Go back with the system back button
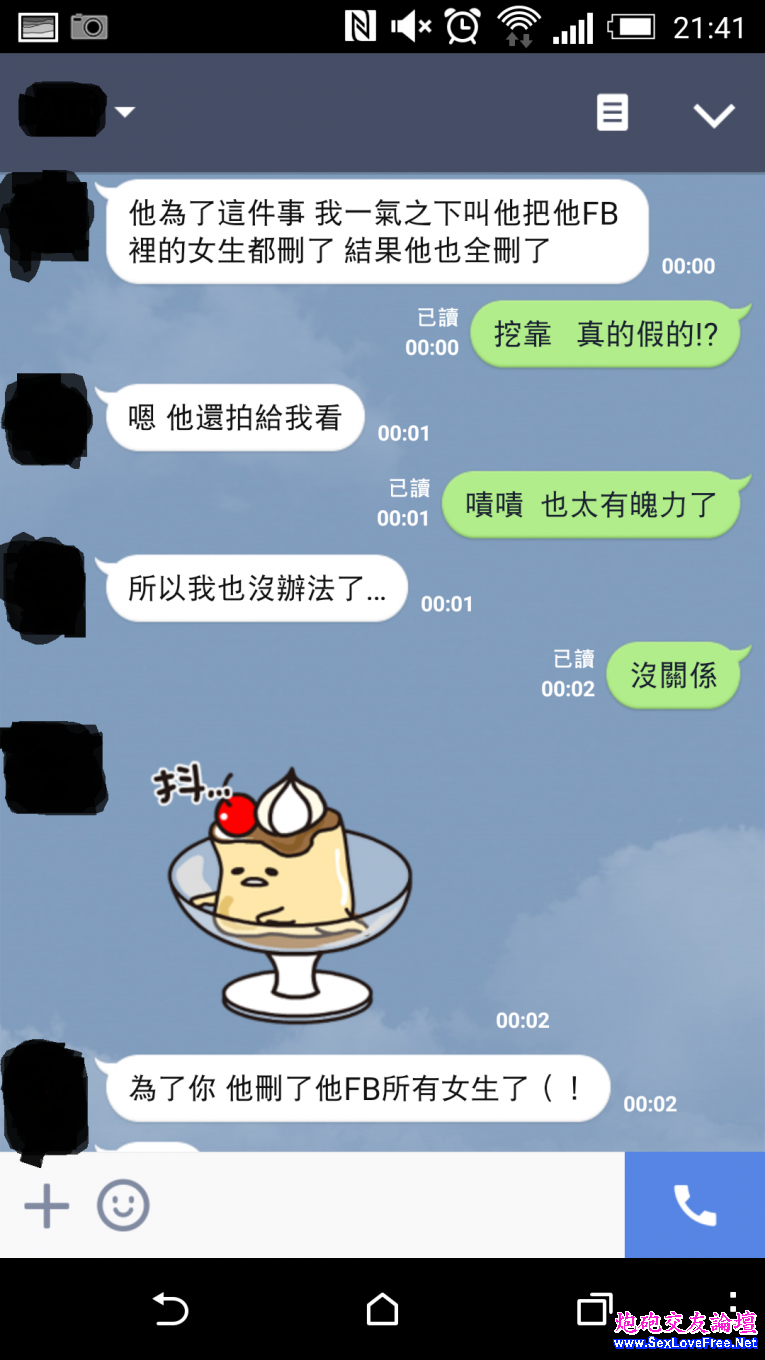This screenshot has height=1360, width=765. [x=170, y=1308]
